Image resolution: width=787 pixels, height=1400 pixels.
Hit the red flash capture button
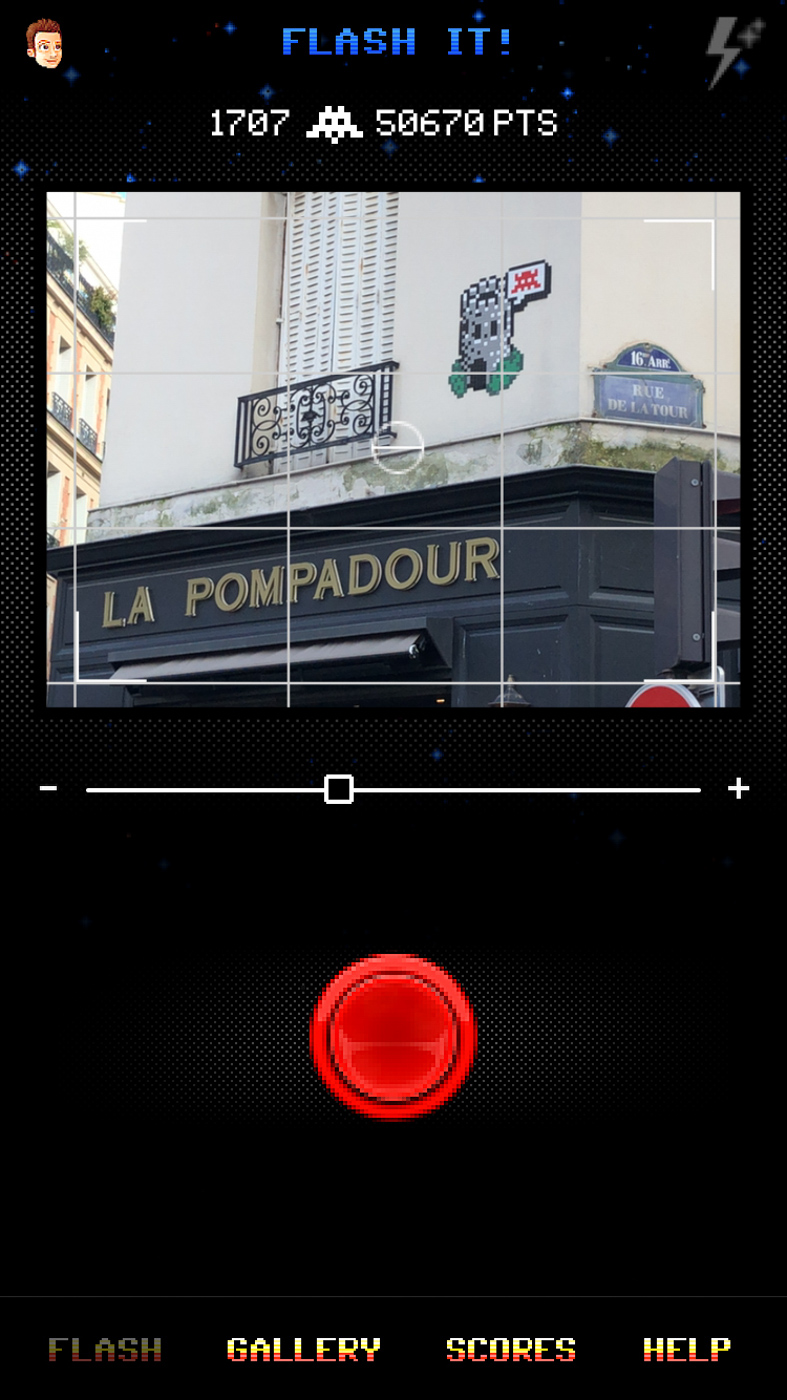393,1036
